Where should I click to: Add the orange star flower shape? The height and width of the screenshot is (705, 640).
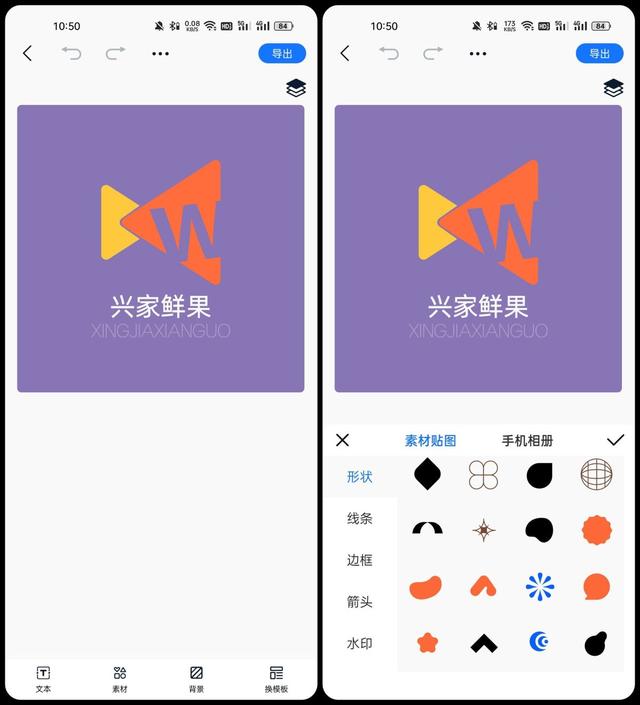pos(427,643)
